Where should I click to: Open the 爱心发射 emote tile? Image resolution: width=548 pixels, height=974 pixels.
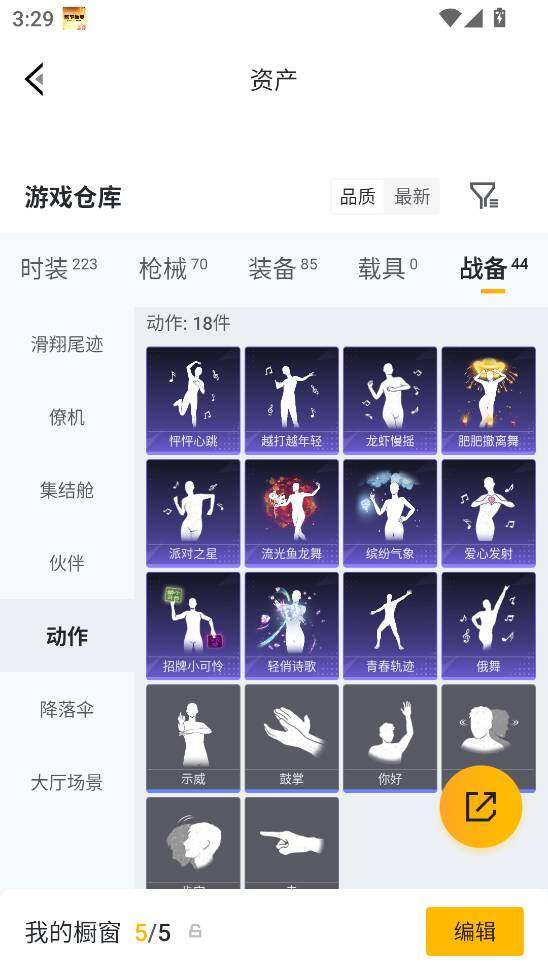[x=488, y=513]
